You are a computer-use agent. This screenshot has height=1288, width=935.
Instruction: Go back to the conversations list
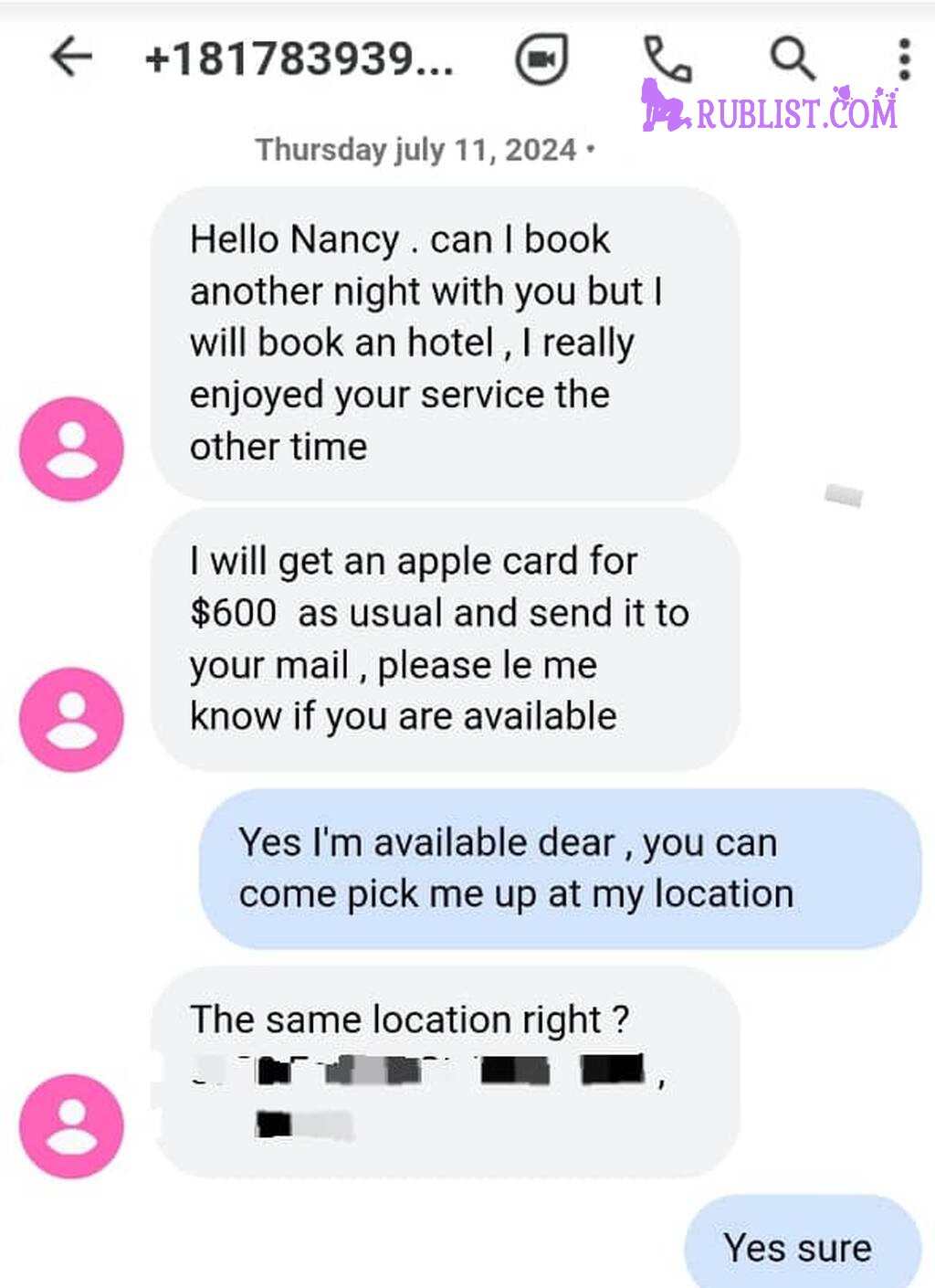71,58
